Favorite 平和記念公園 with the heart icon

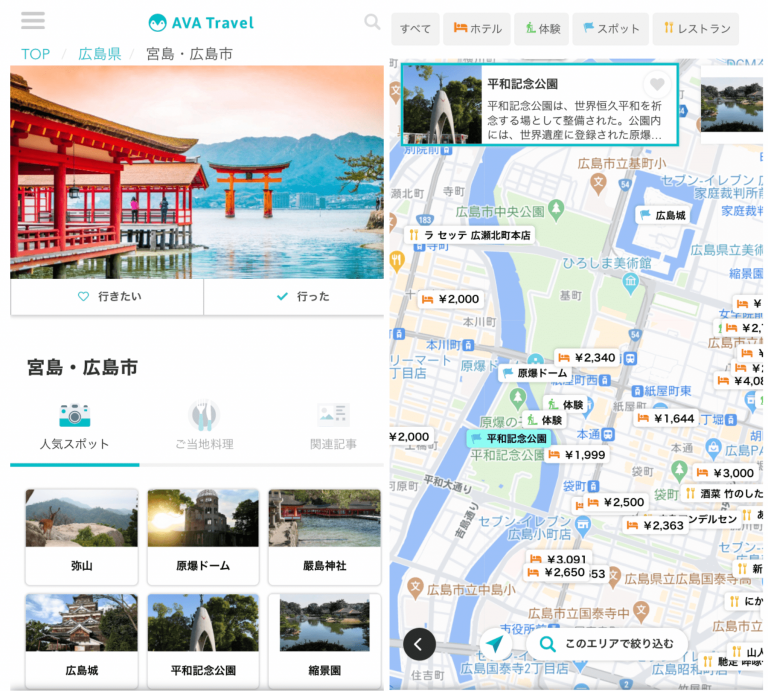click(656, 85)
